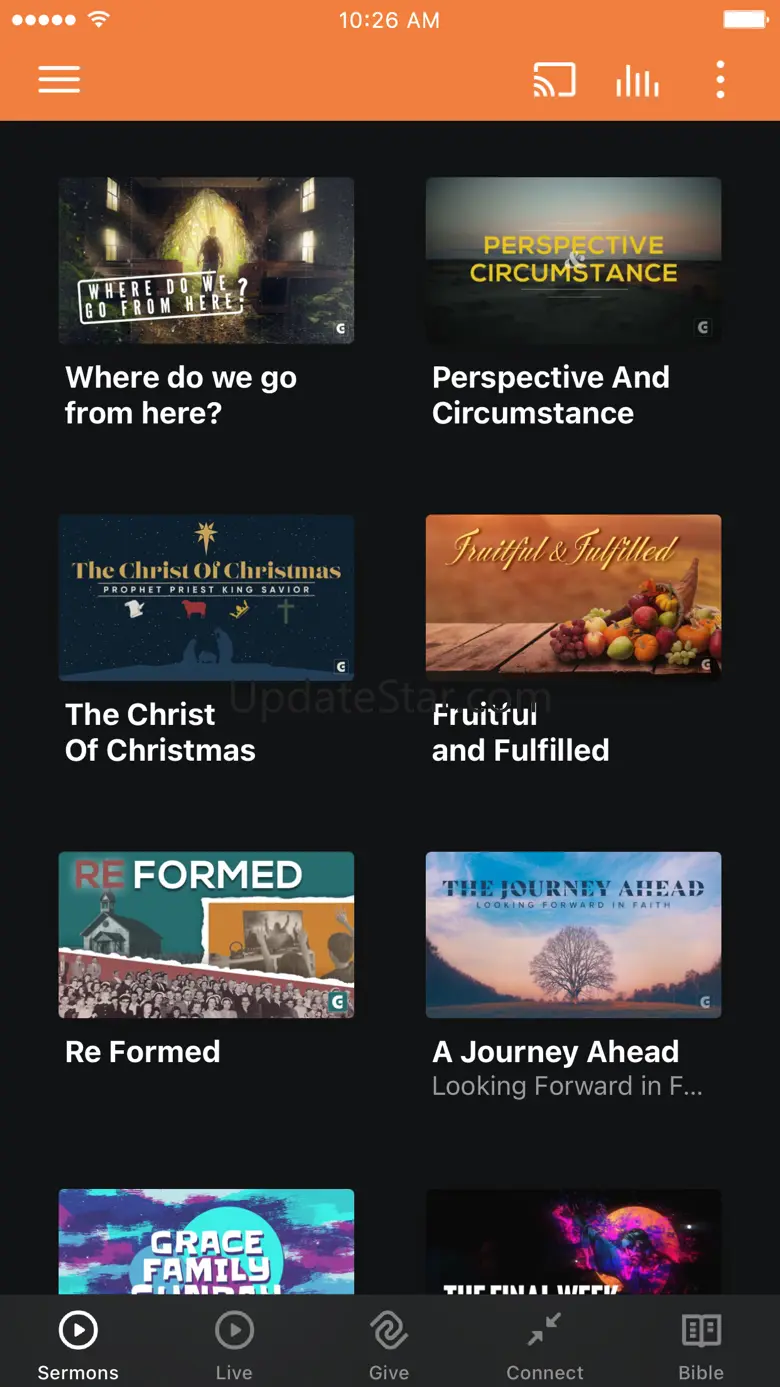This screenshot has height=1387, width=780.
Task: Open the hamburger drawer menu
Action: pos(59,80)
